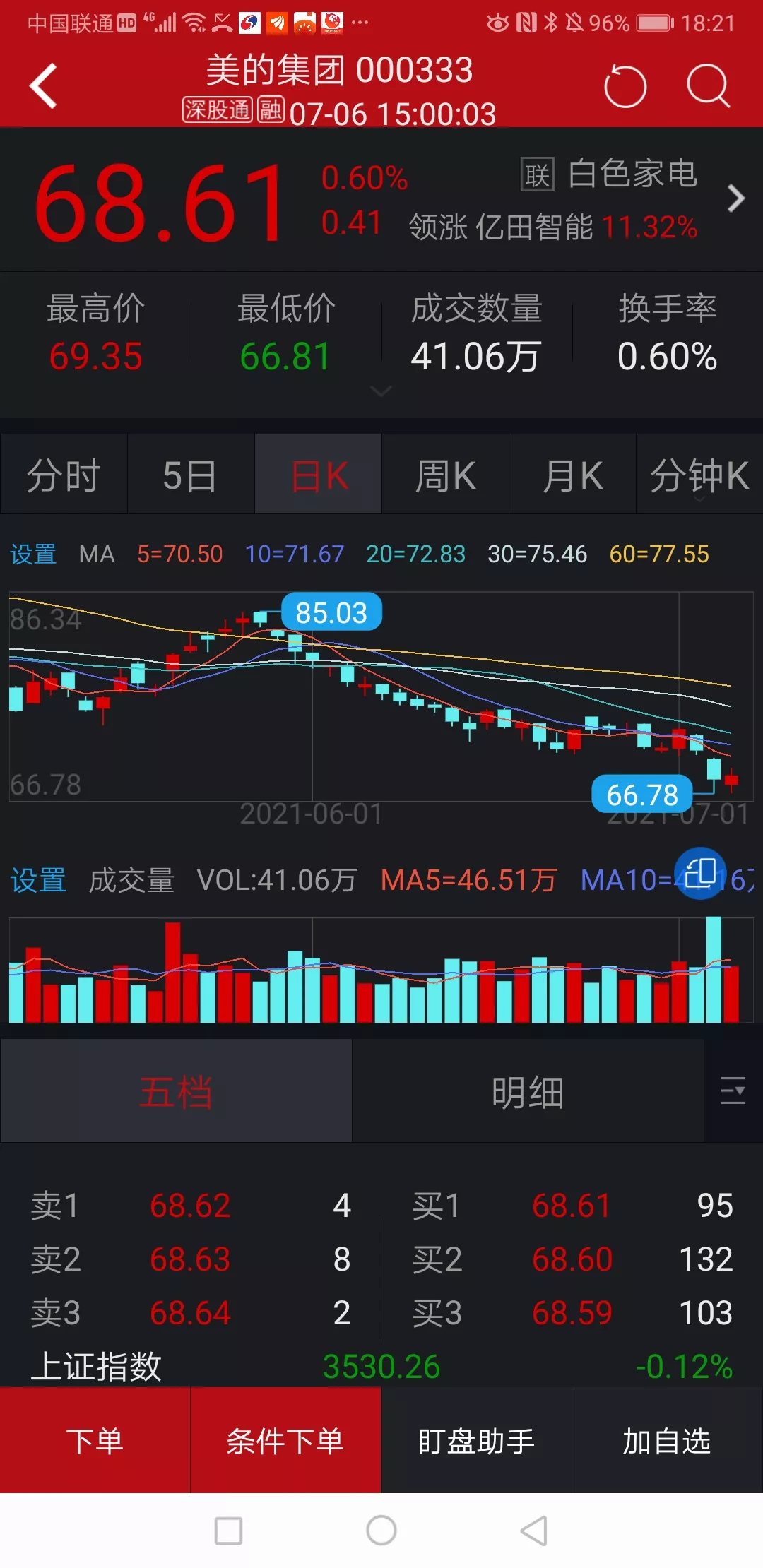
Task: Select the 月K chart tab
Action: [x=572, y=475]
